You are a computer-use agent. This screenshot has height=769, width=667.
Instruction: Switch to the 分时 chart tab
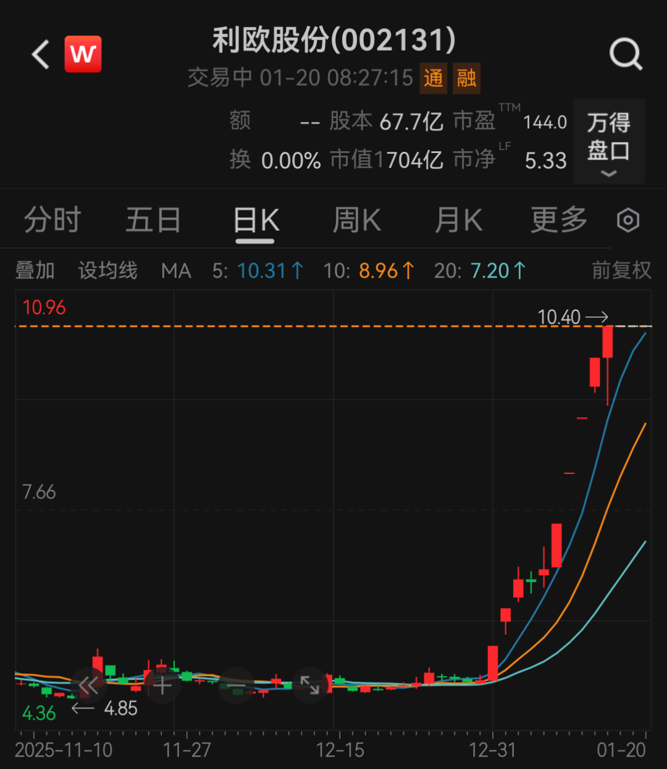coord(52,220)
